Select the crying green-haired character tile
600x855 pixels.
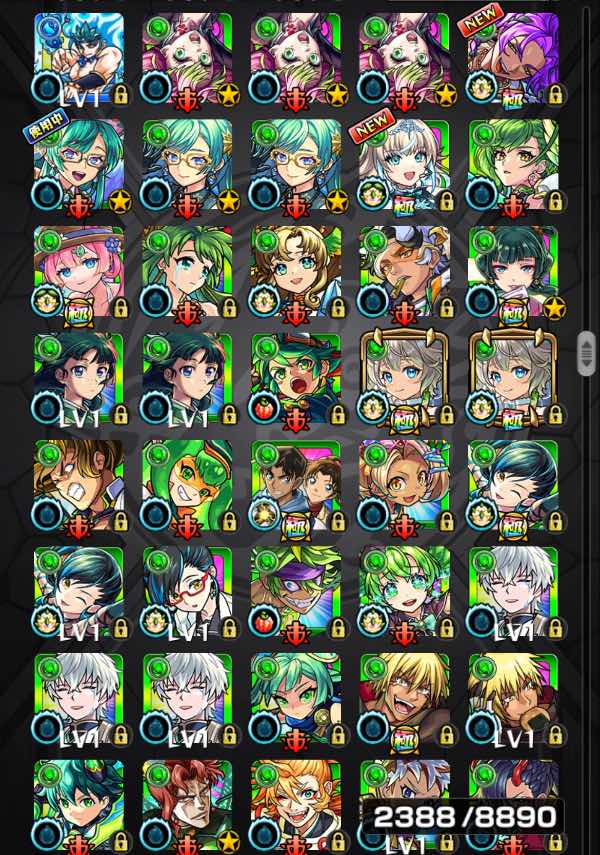click(x=187, y=272)
